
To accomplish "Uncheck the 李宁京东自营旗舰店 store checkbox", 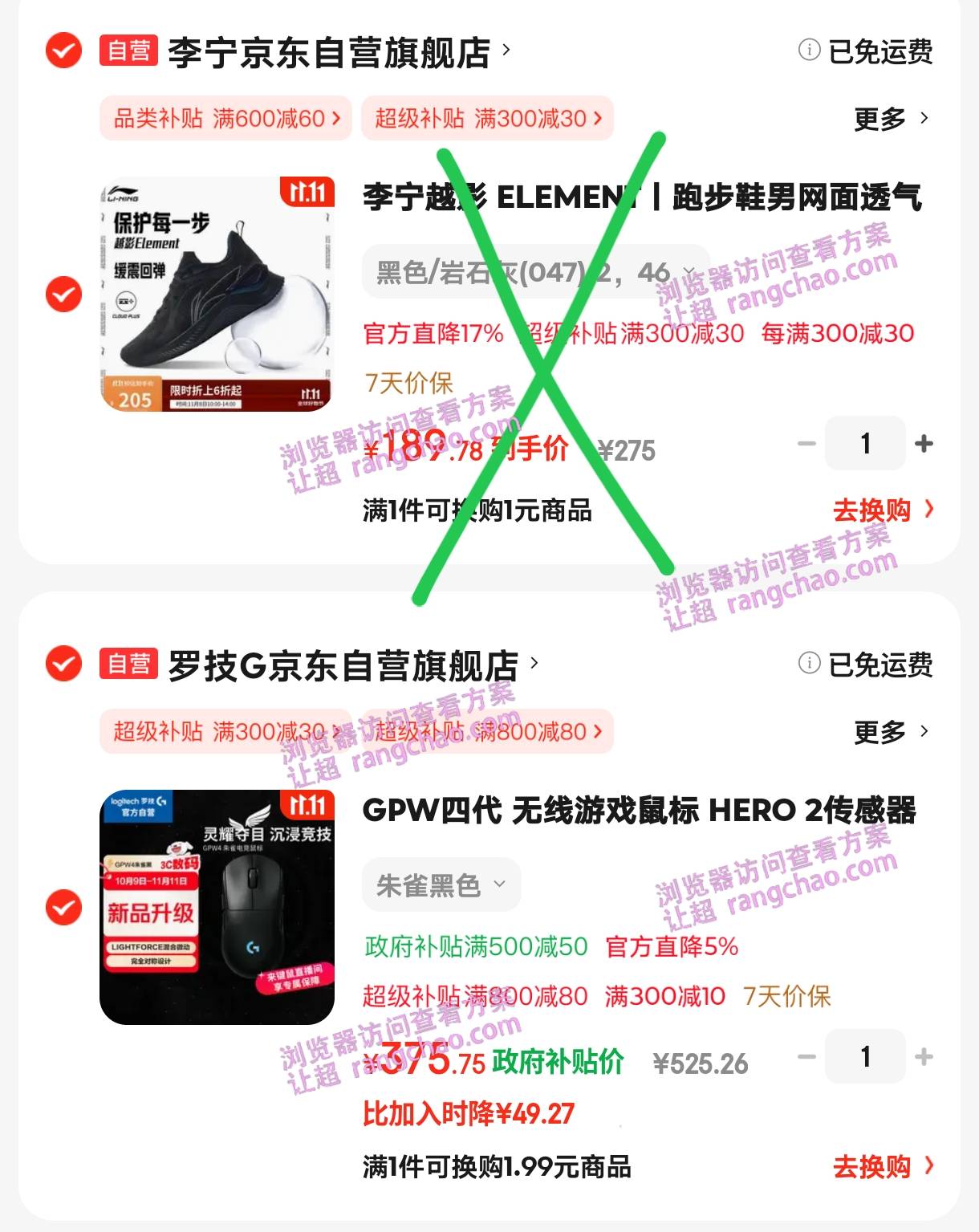I will pyautogui.click(x=64, y=51).
